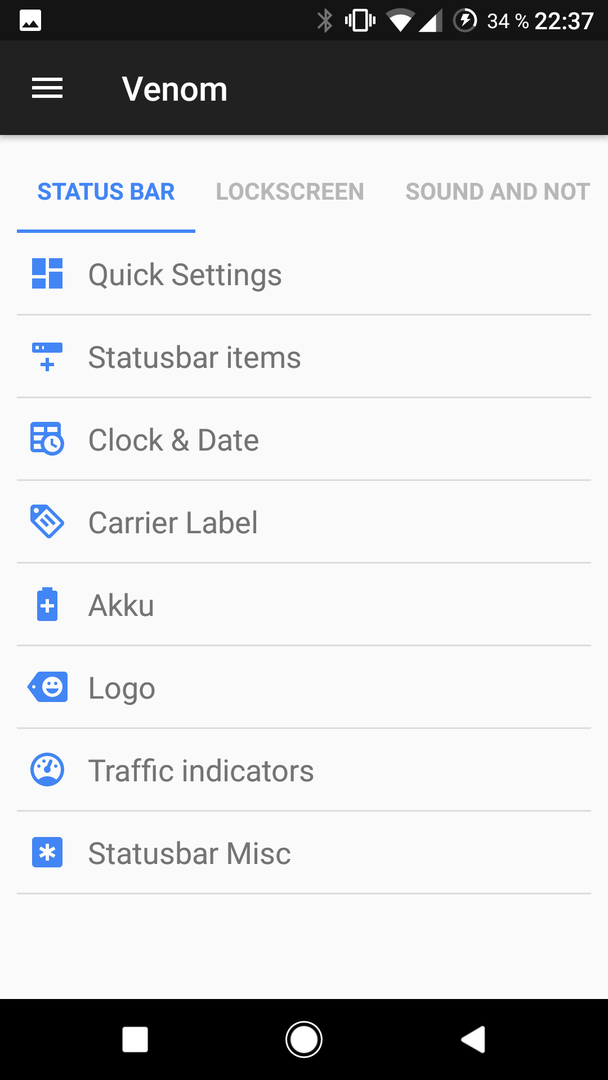Switch to the Sound and Not tab
Screen dimensions: 608x1080
coord(497,191)
